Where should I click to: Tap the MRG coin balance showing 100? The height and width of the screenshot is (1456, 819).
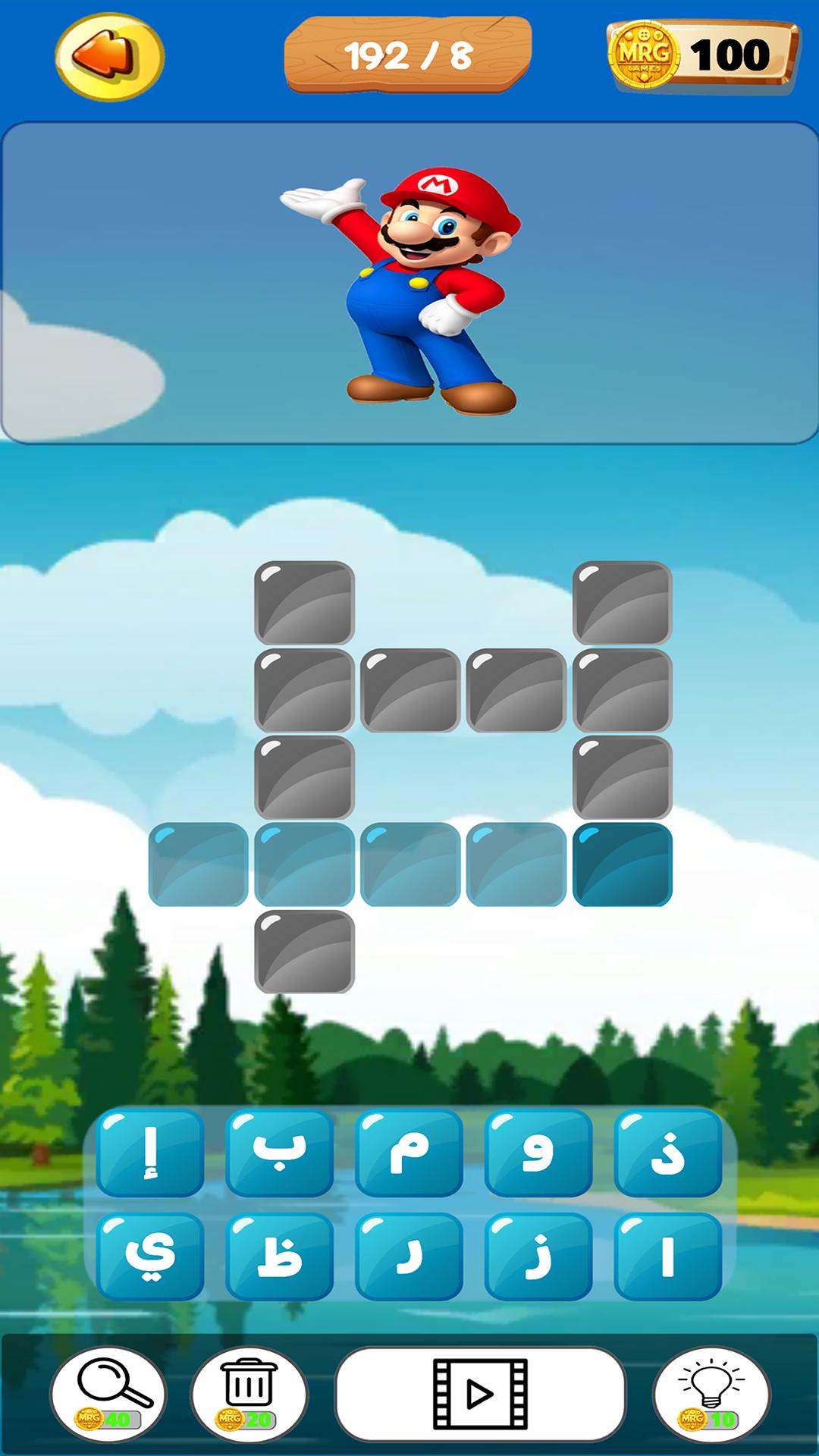pyautogui.click(x=703, y=55)
